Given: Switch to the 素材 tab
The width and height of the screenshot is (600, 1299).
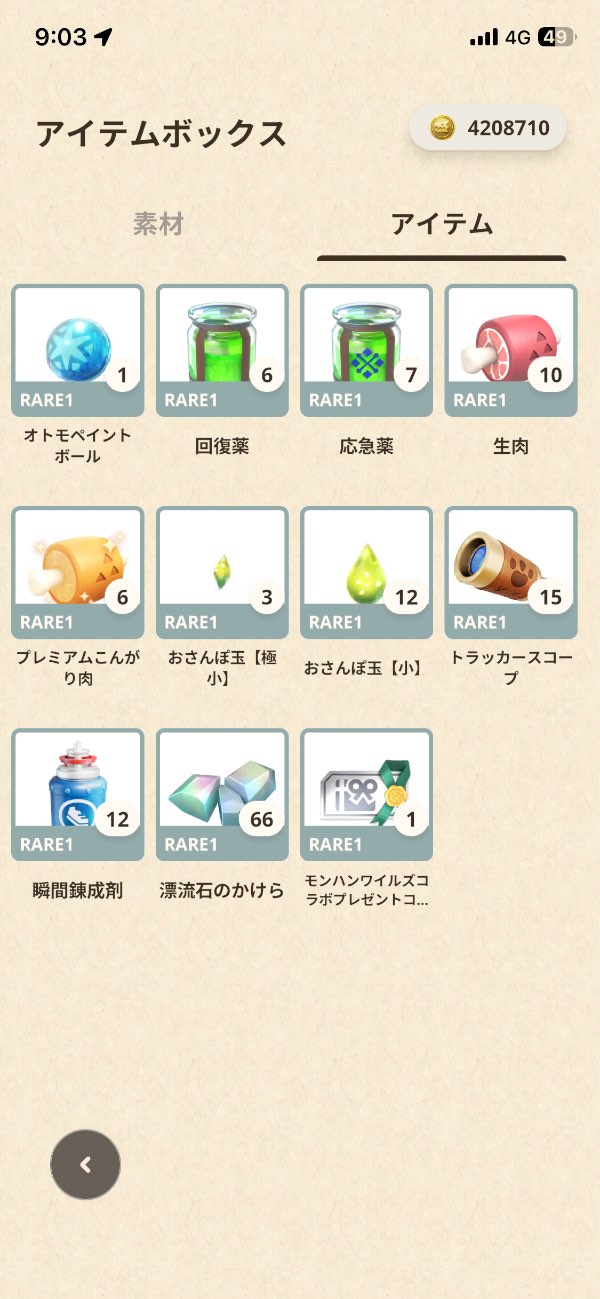Looking at the screenshot, I should (x=158, y=224).
